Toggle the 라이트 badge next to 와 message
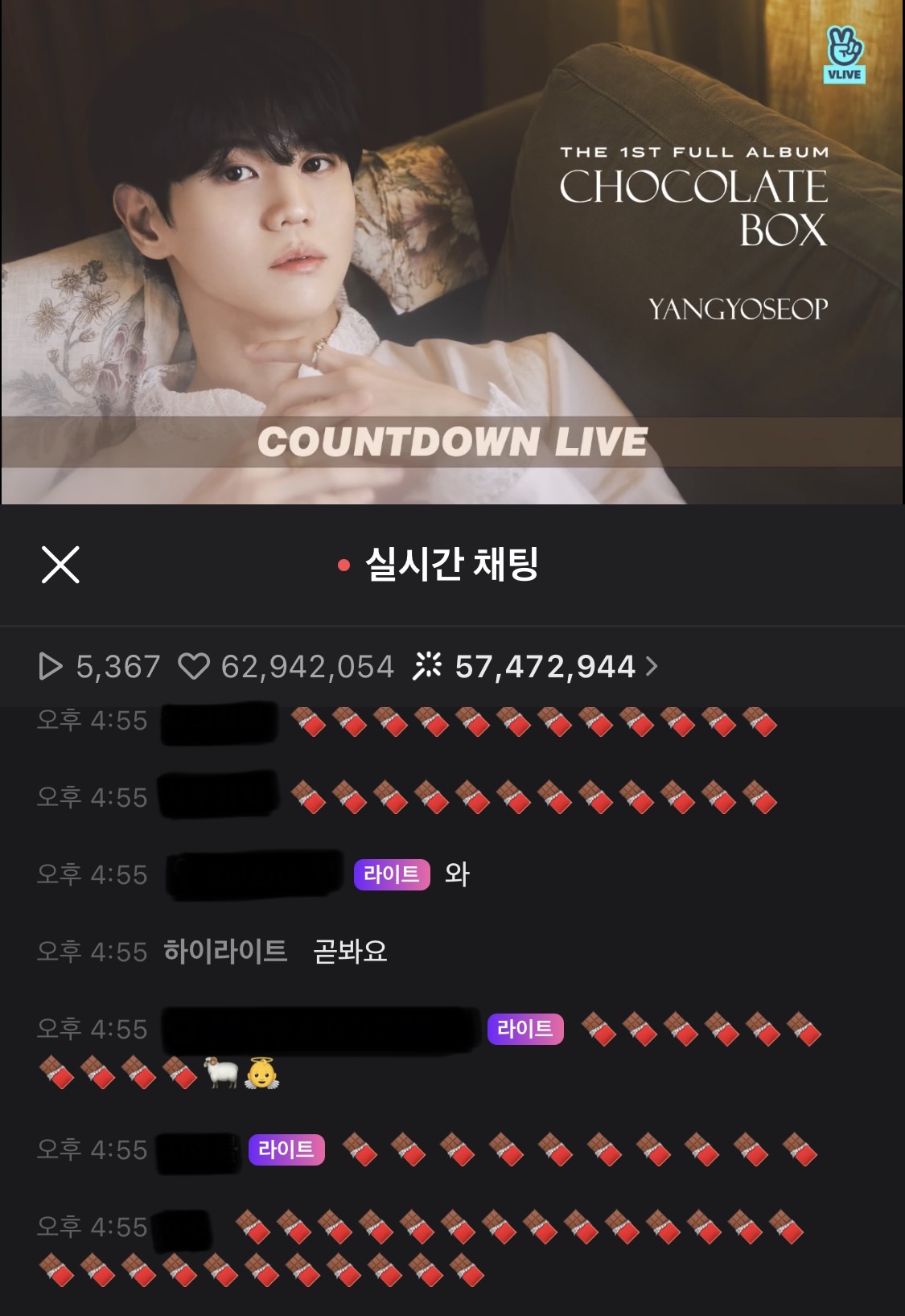Viewport: 905px width, 1316px height. pyautogui.click(x=392, y=871)
